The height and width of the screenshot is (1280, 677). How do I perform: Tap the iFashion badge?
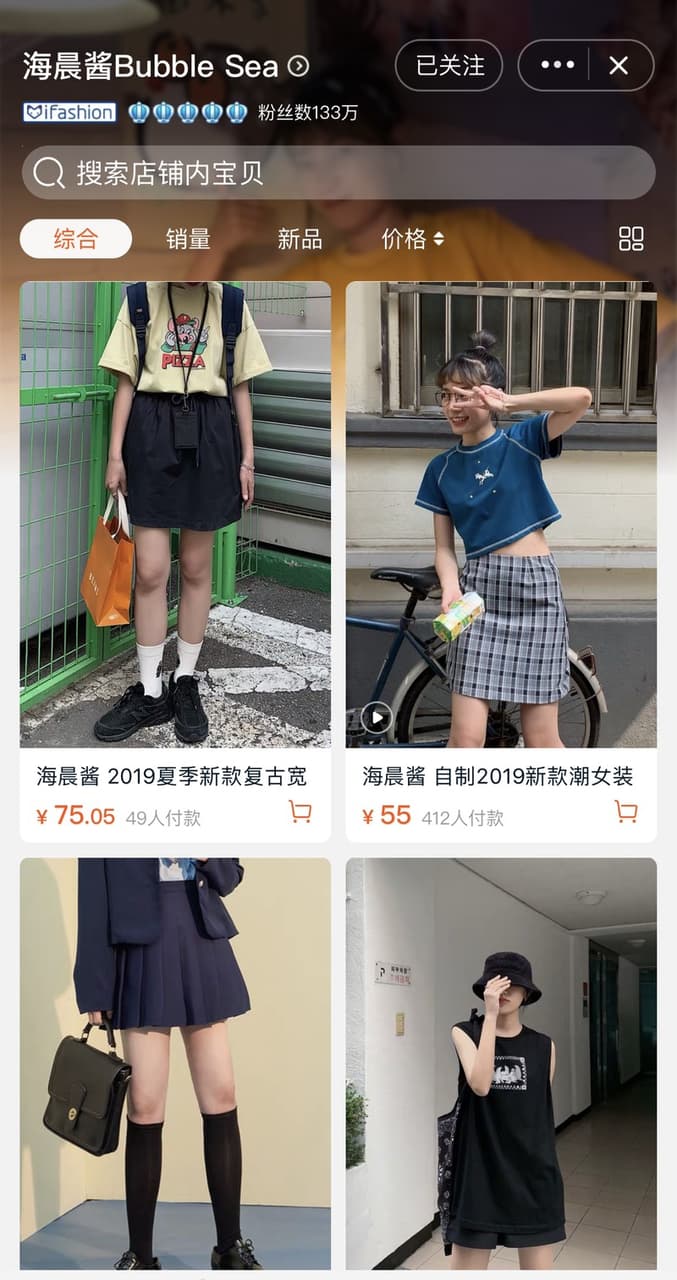(x=70, y=112)
